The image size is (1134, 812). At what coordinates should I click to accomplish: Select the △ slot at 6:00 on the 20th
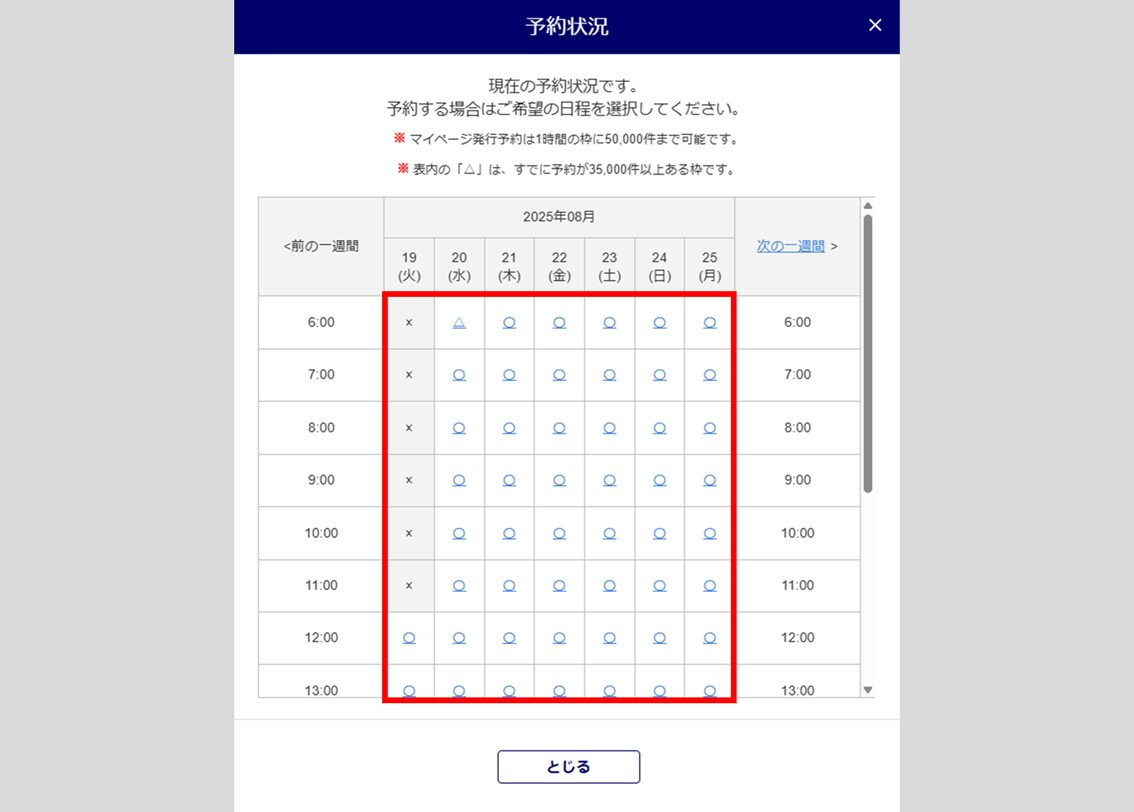click(x=459, y=323)
